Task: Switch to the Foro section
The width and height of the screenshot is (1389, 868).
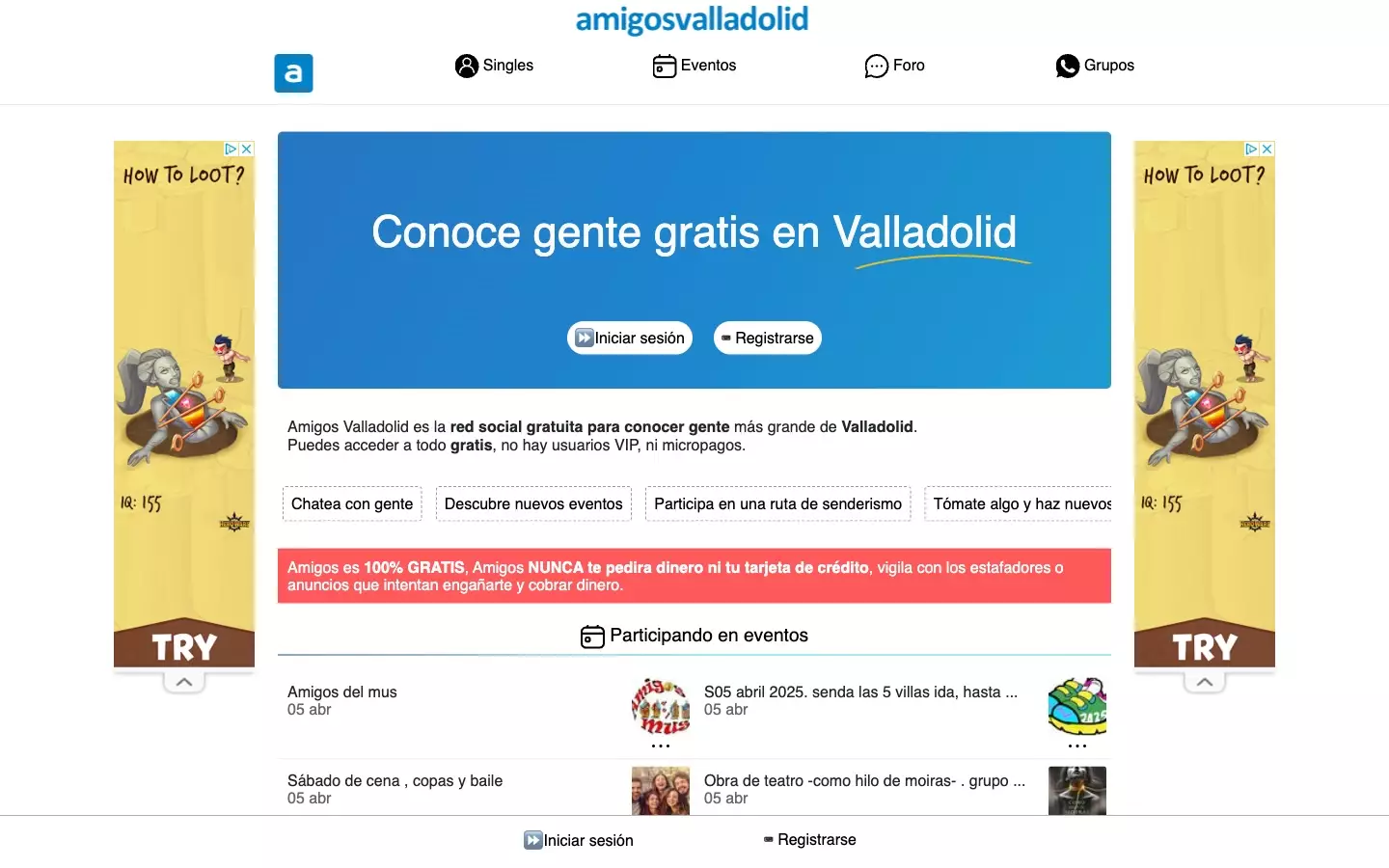Action: point(894,66)
